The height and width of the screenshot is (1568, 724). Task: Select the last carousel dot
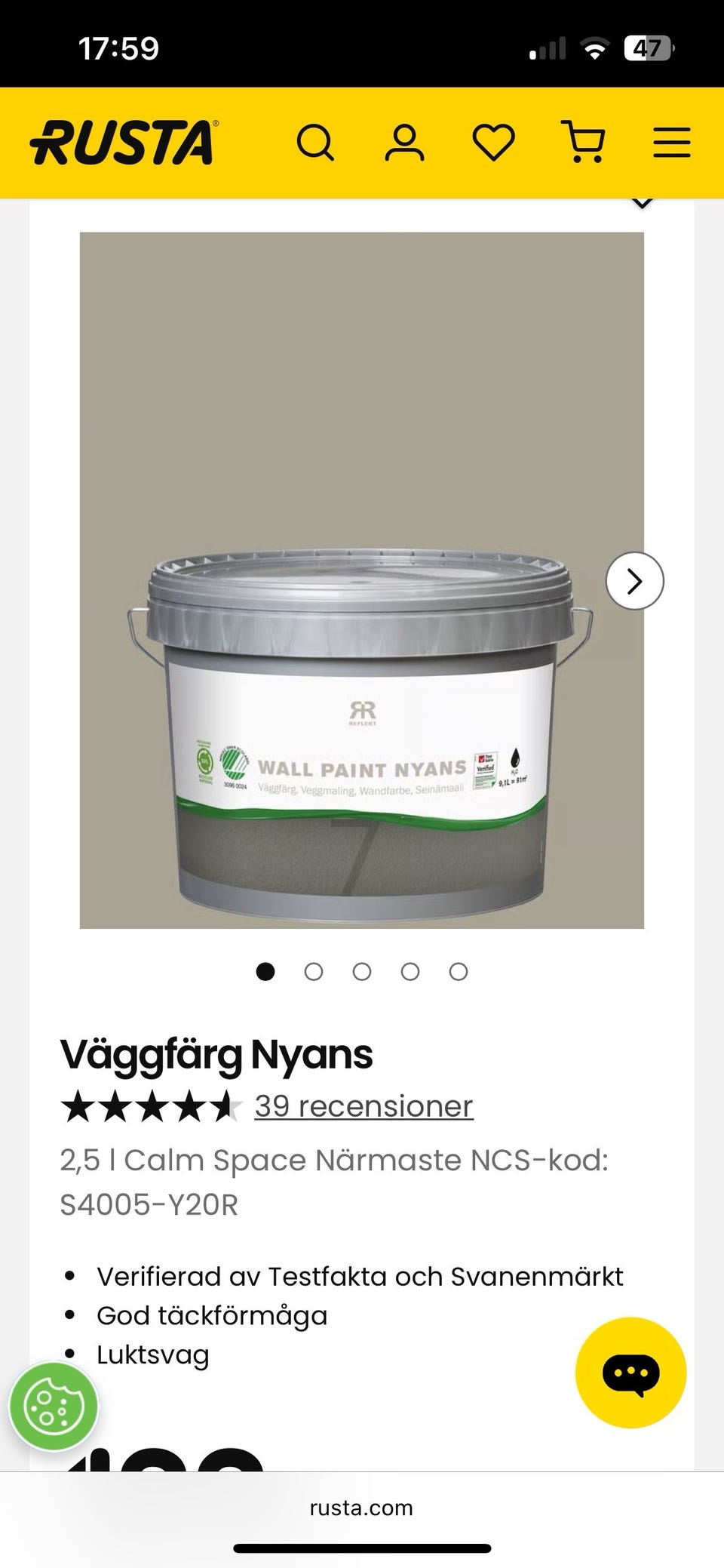(457, 972)
